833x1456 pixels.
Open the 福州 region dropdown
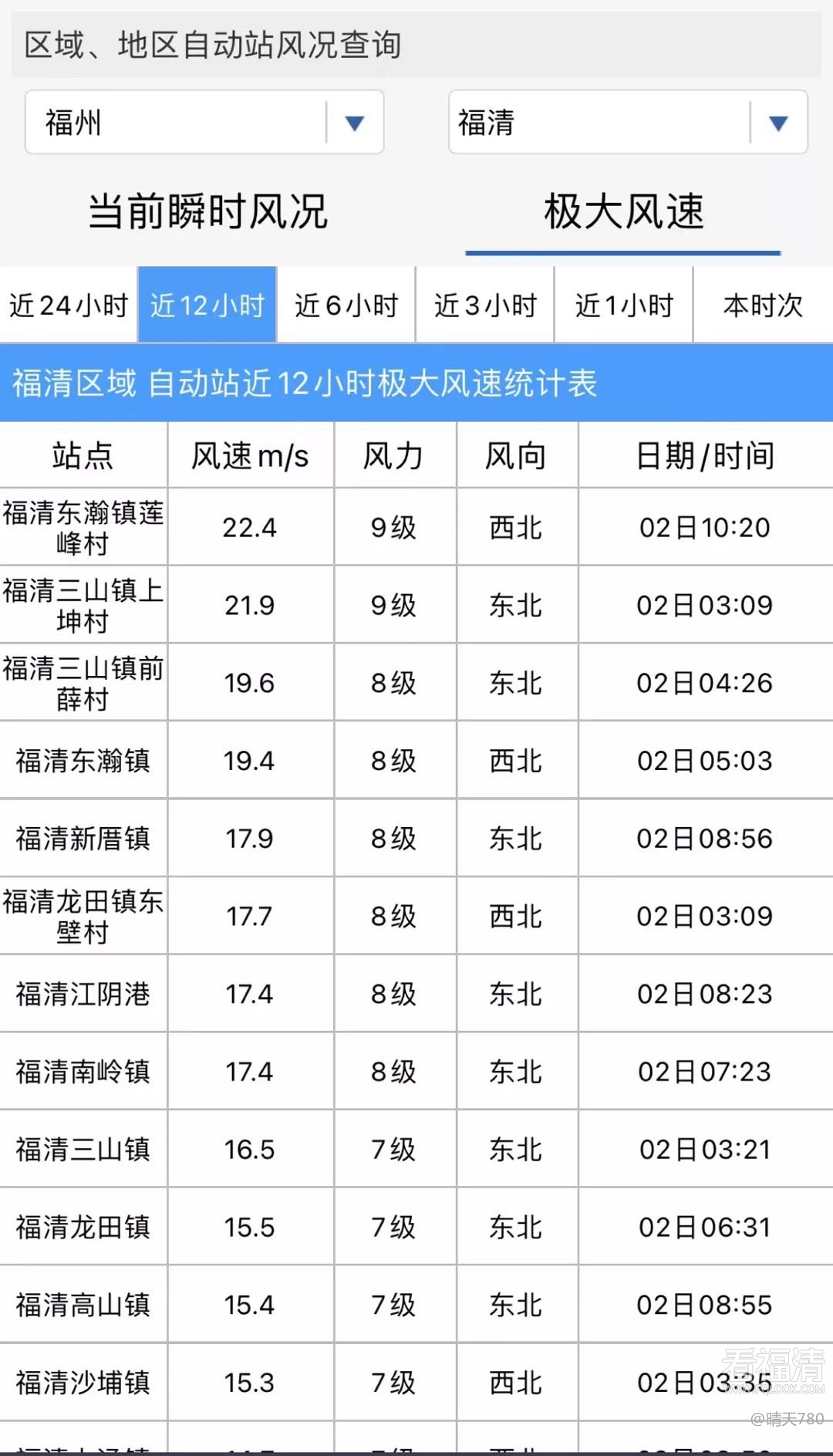pos(204,123)
